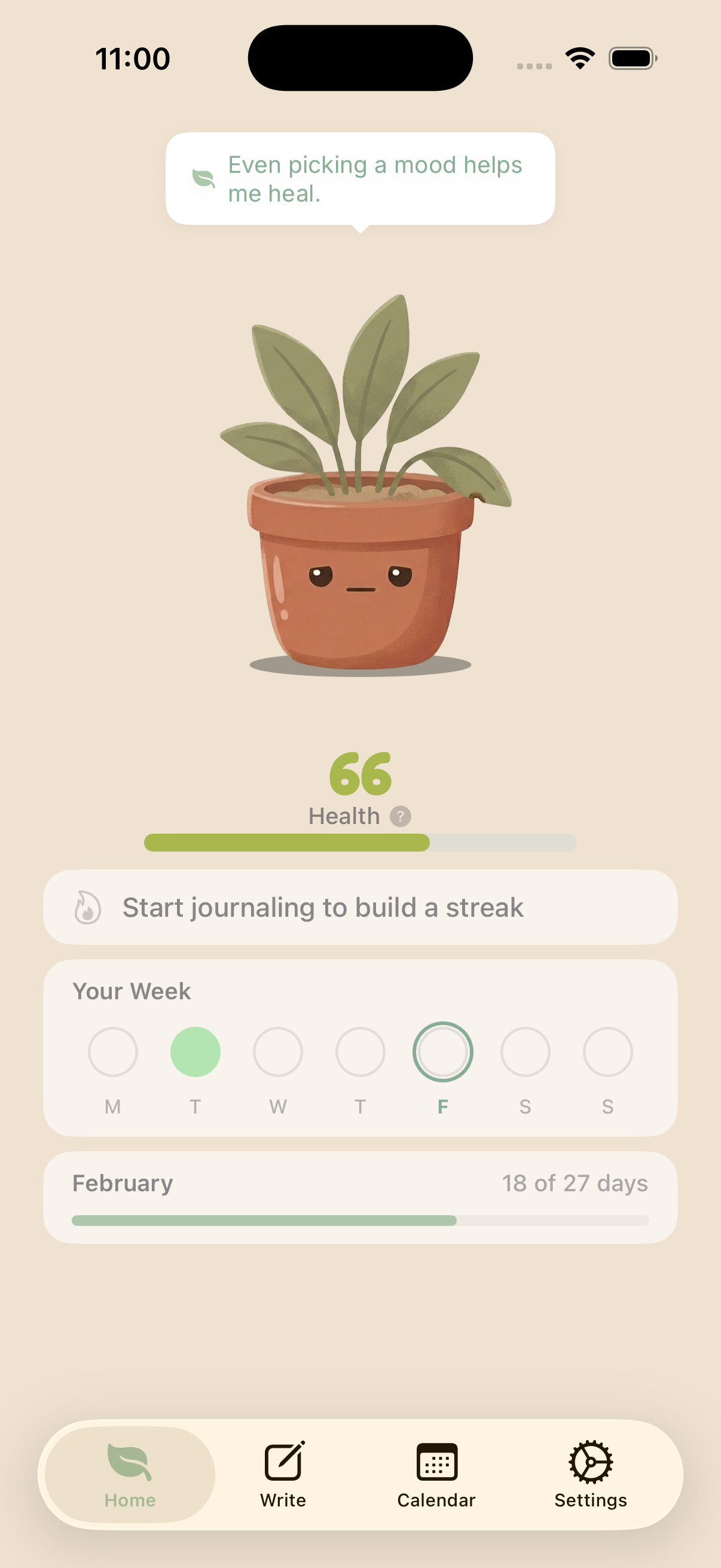This screenshot has width=721, height=1568.
Task: Tap the healing tip speech bubble
Action: 360,178
